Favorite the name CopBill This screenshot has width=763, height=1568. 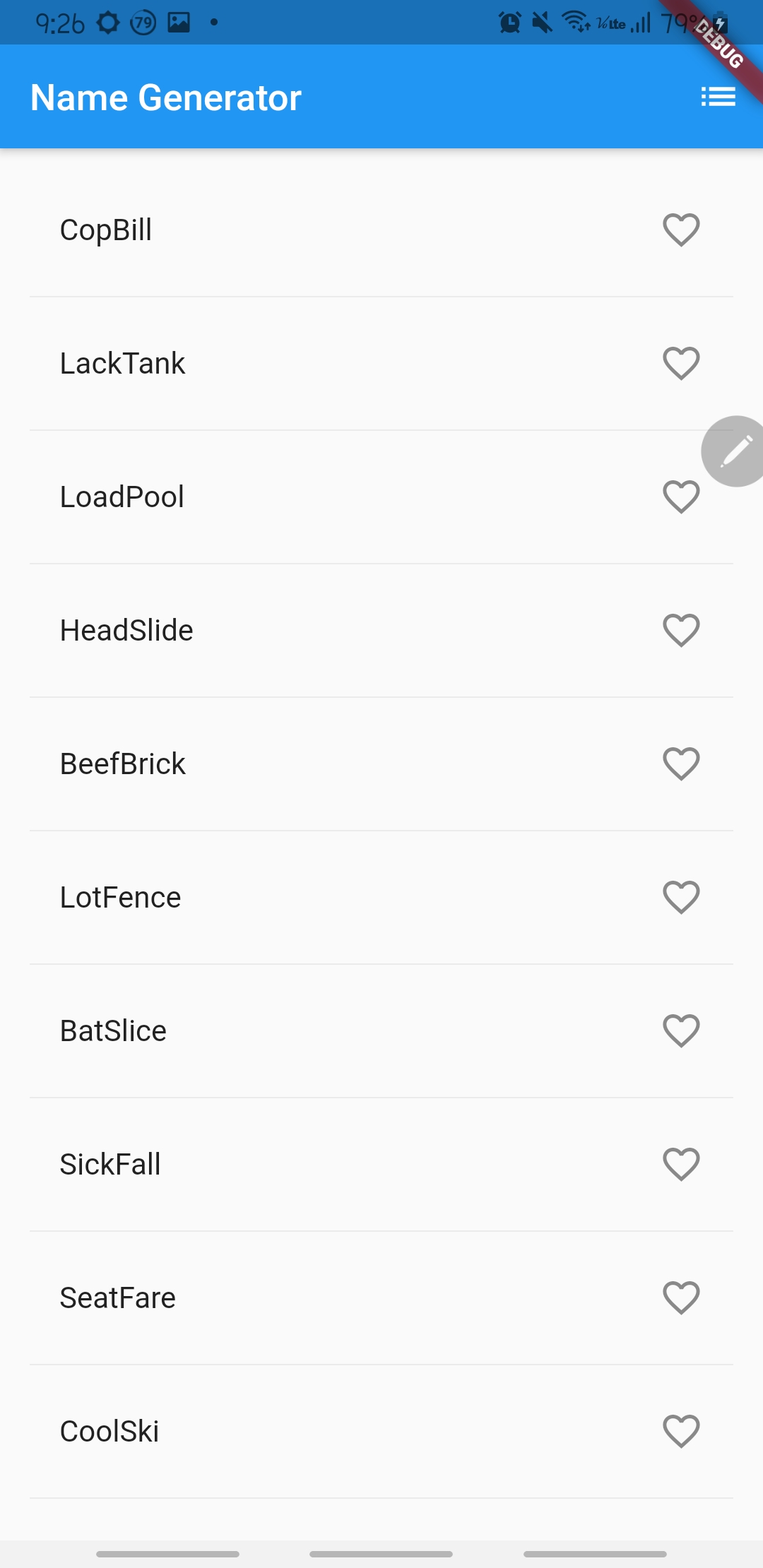click(681, 230)
